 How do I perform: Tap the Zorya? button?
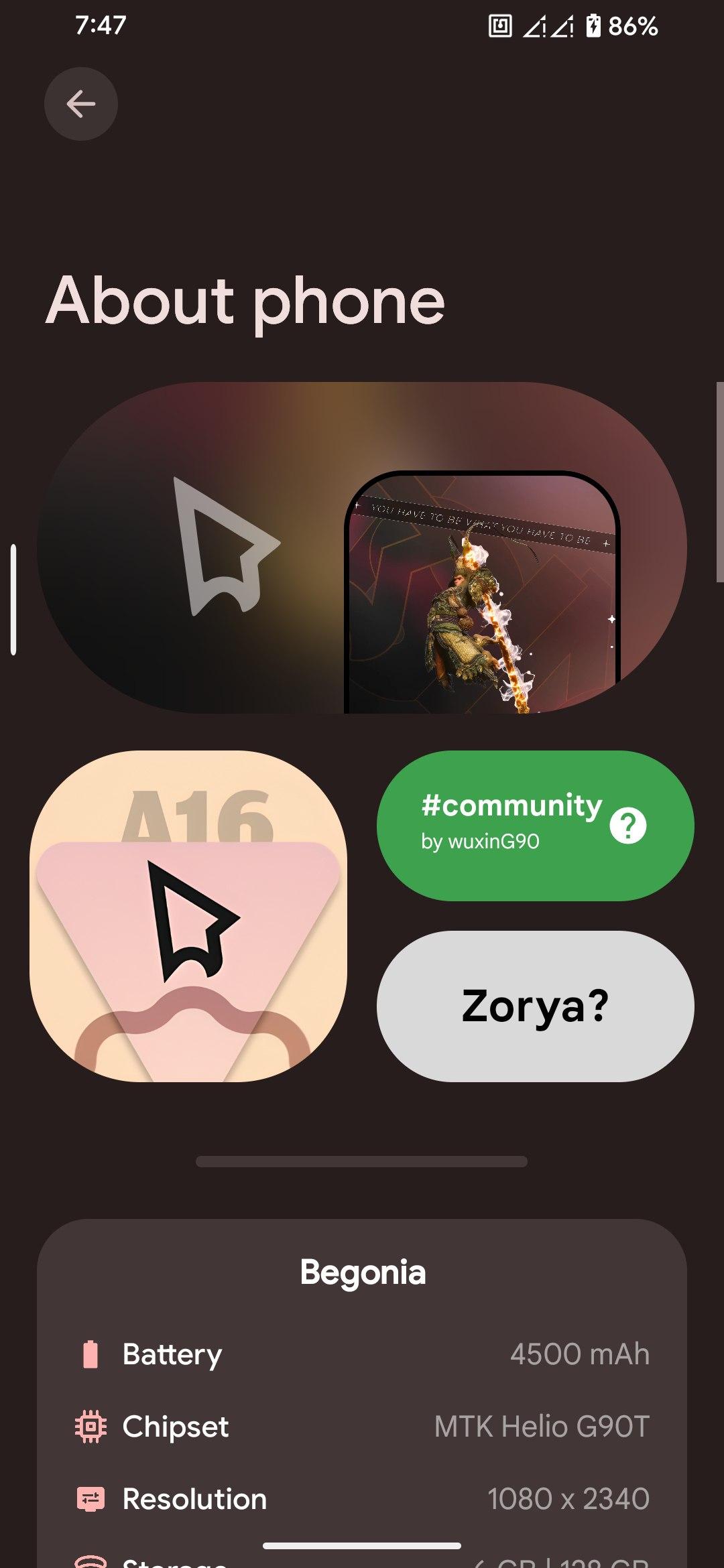[x=535, y=1006]
